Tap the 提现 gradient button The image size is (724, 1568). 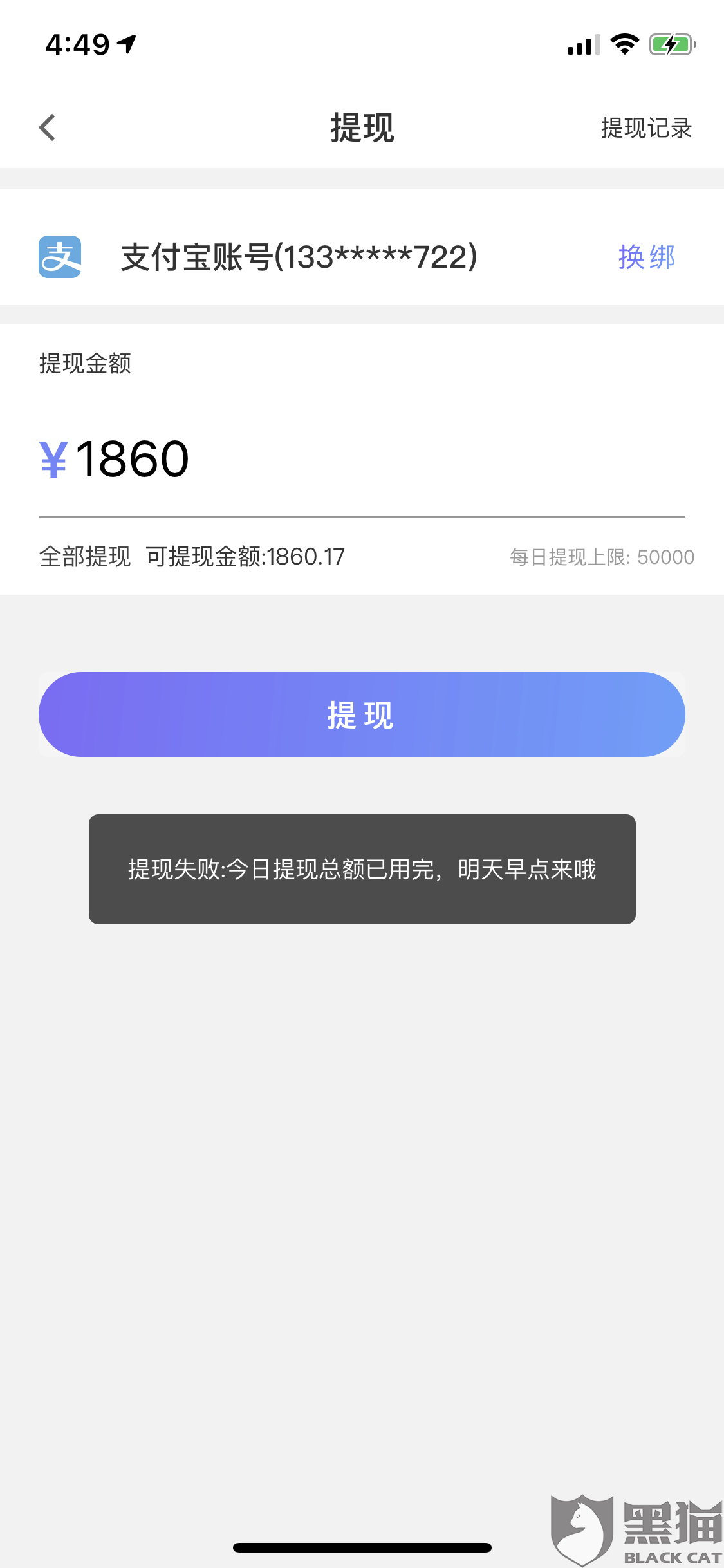click(x=362, y=714)
